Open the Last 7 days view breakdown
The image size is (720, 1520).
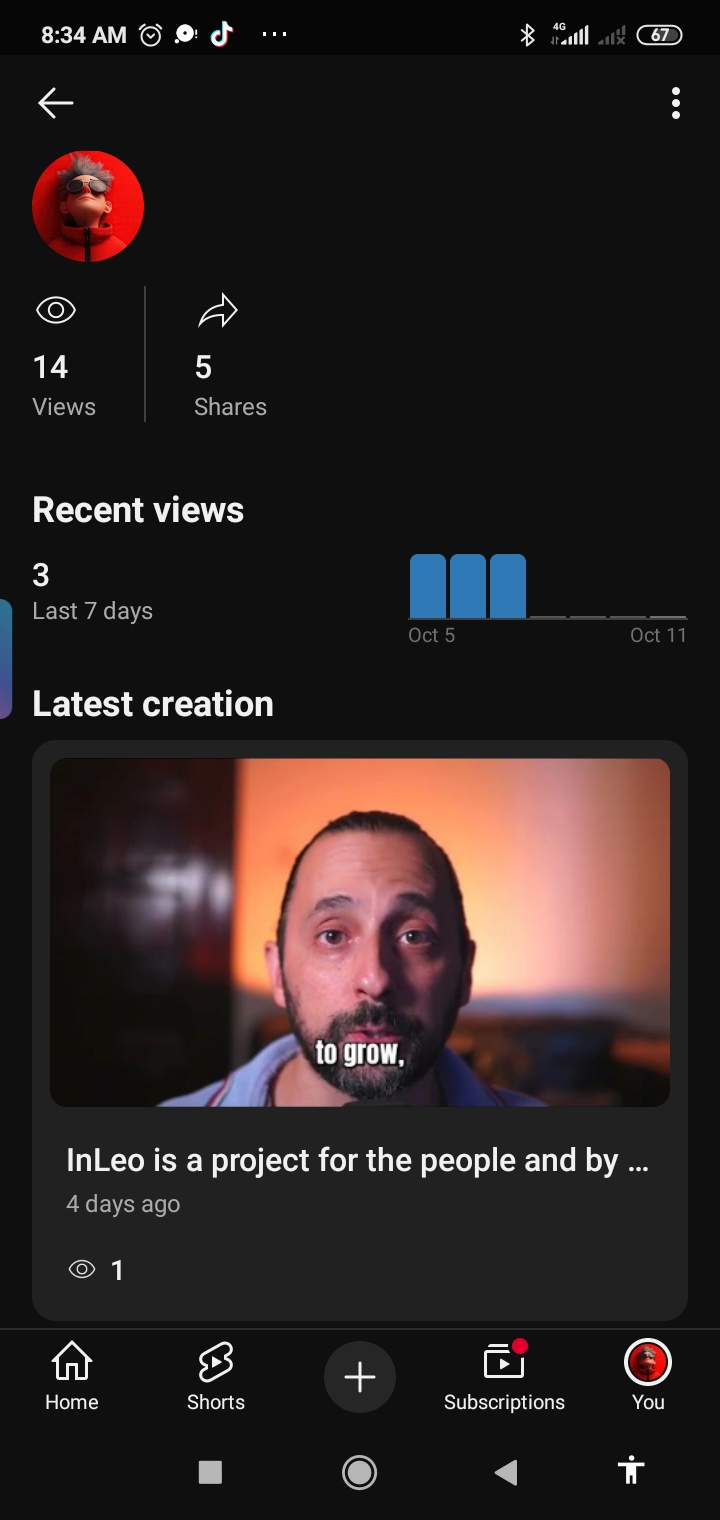tap(92, 610)
